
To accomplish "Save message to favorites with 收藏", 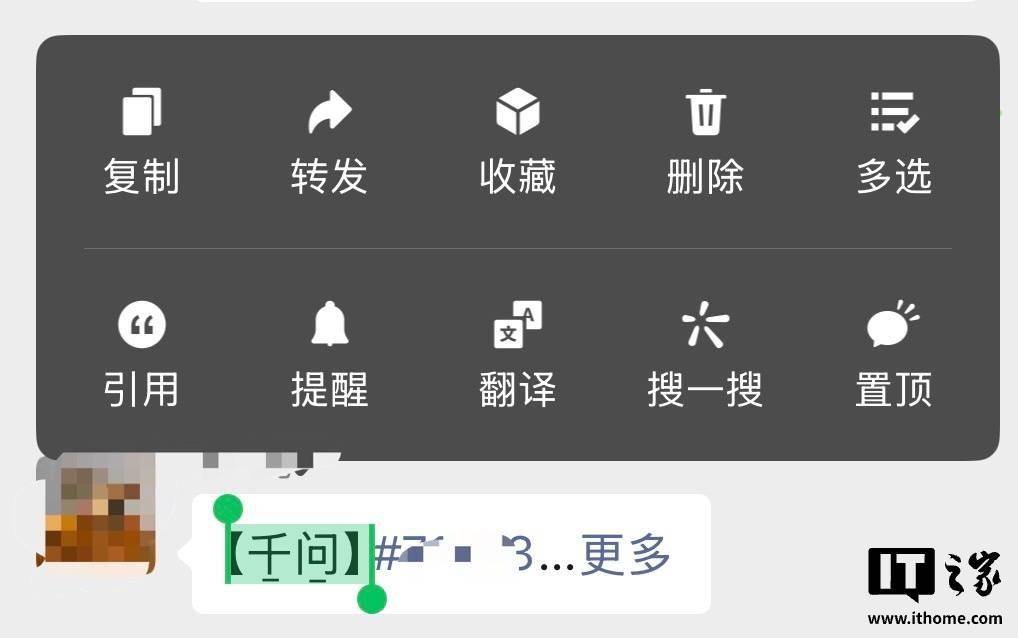I will point(517,139).
